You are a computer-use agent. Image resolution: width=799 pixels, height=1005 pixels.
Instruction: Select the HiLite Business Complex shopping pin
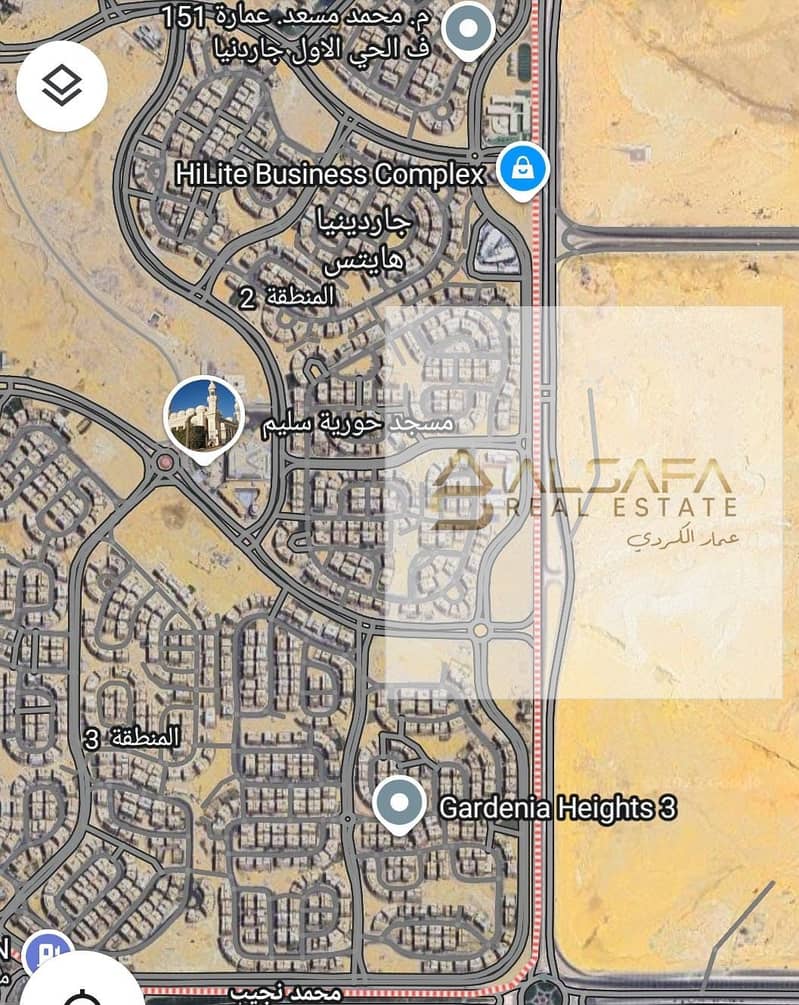523,170
